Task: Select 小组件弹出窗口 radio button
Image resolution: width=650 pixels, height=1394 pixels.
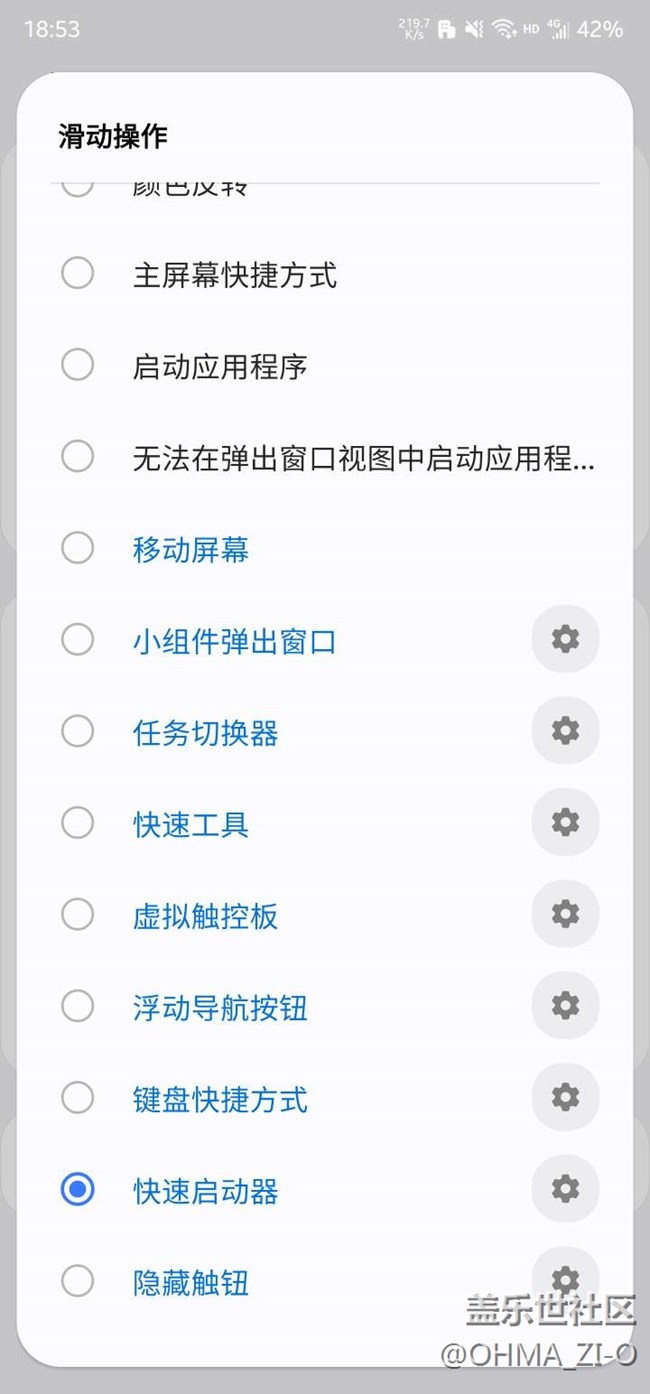Action: click(77, 640)
